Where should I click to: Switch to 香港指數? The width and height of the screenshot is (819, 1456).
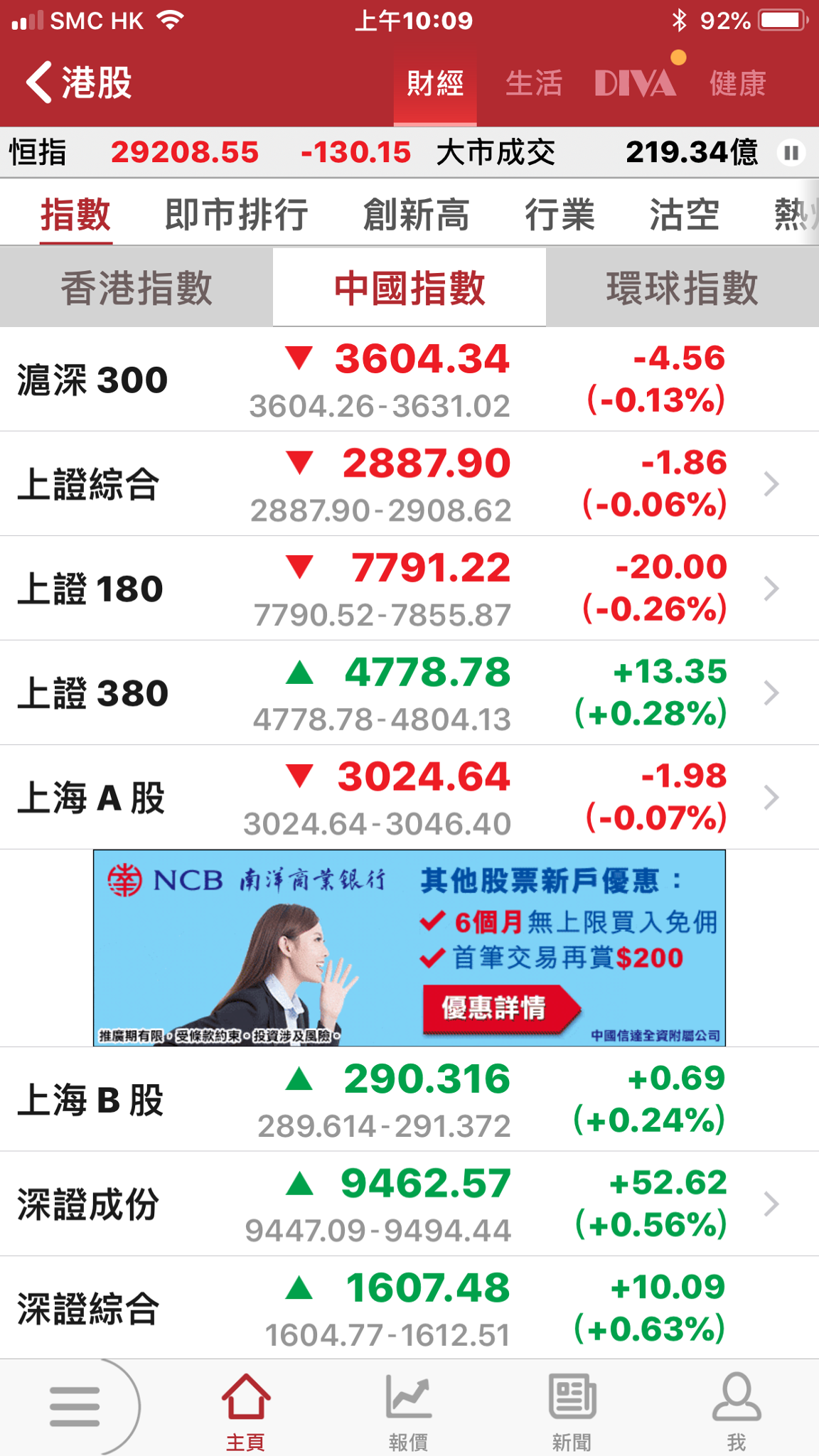point(136,288)
